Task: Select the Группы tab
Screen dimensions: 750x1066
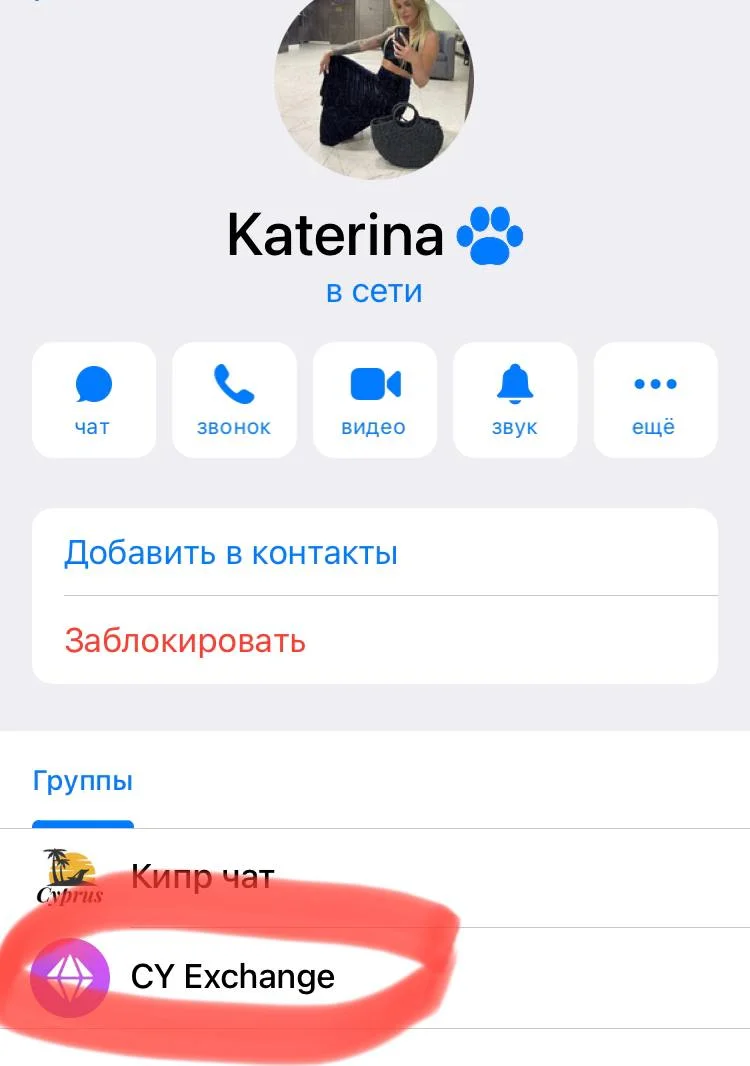Action: coord(83,781)
